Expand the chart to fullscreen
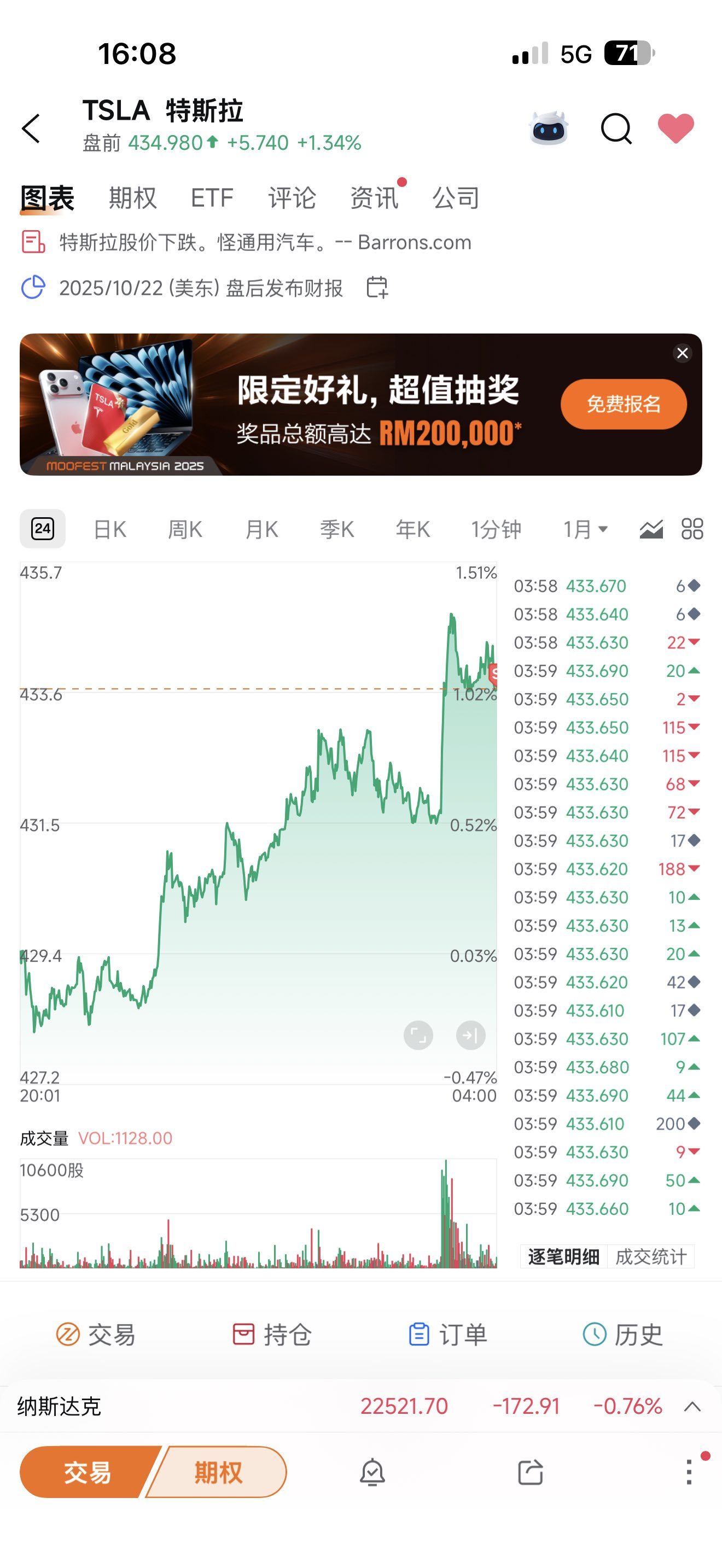Screen dimensions: 722x1568 click(x=418, y=1035)
